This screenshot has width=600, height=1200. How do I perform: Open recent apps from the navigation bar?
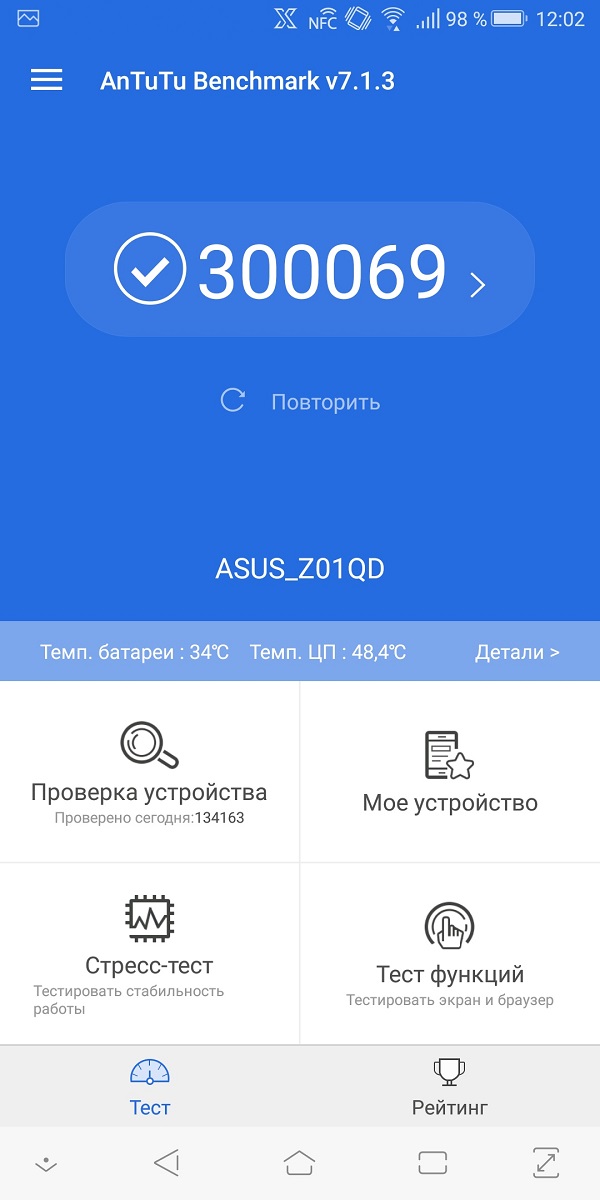pos(432,1162)
